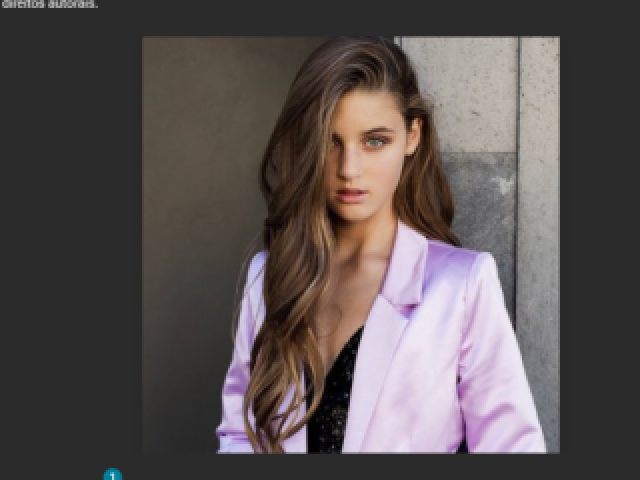Open the photo of the woman in the lilac blazer
This screenshot has height=480, width=640.
click(x=350, y=245)
